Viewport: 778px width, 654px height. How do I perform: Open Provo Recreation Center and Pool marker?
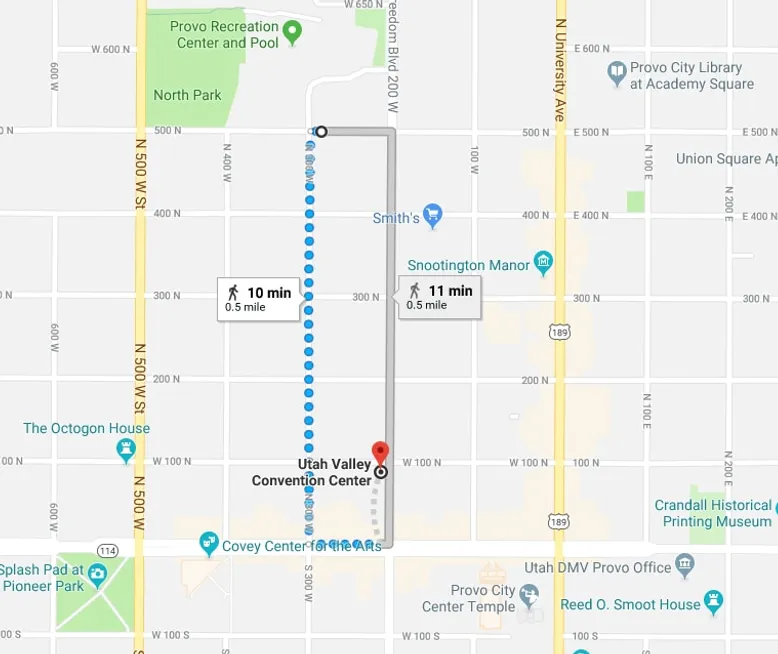tap(292, 33)
